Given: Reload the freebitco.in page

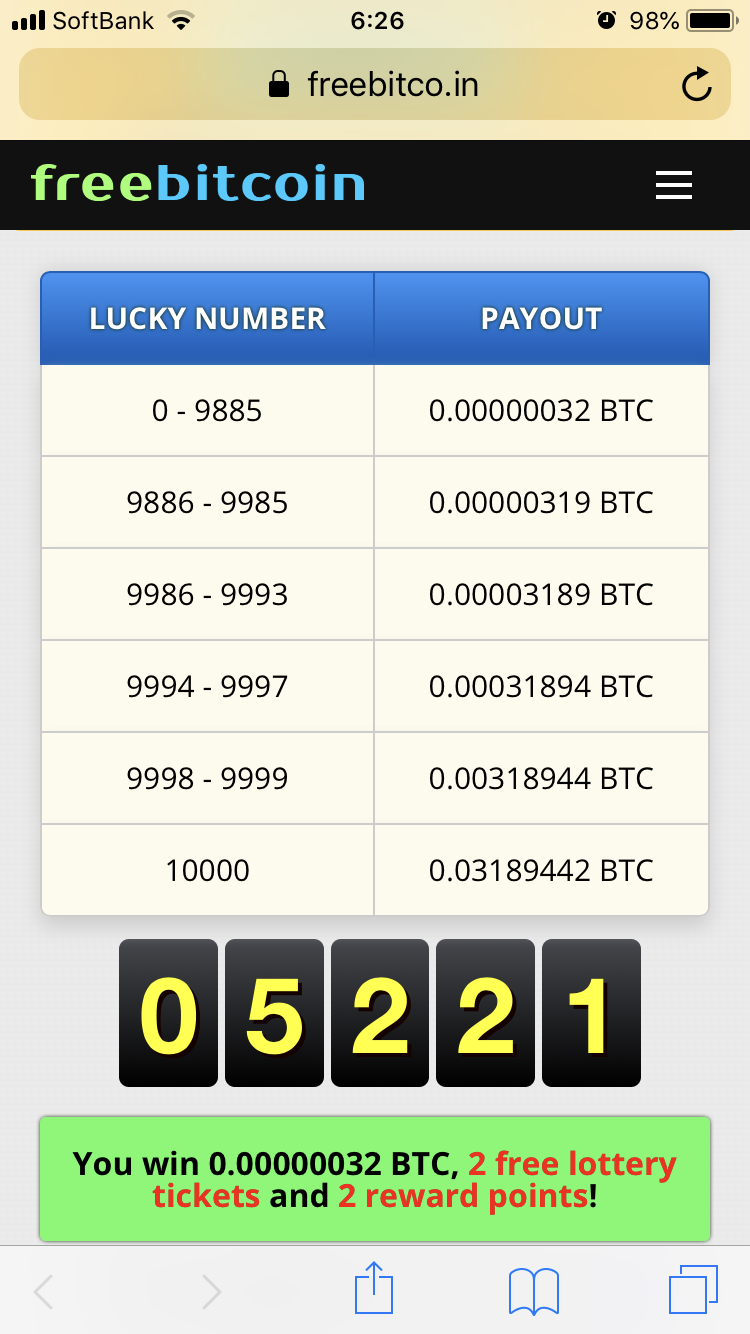Looking at the screenshot, I should coord(696,85).
